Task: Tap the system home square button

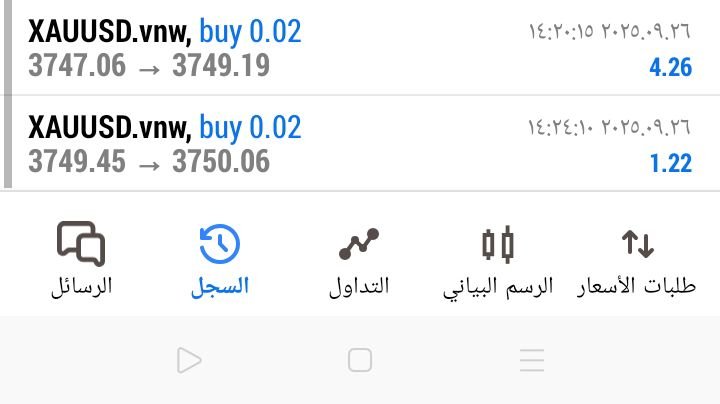Action: [x=360, y=360]
